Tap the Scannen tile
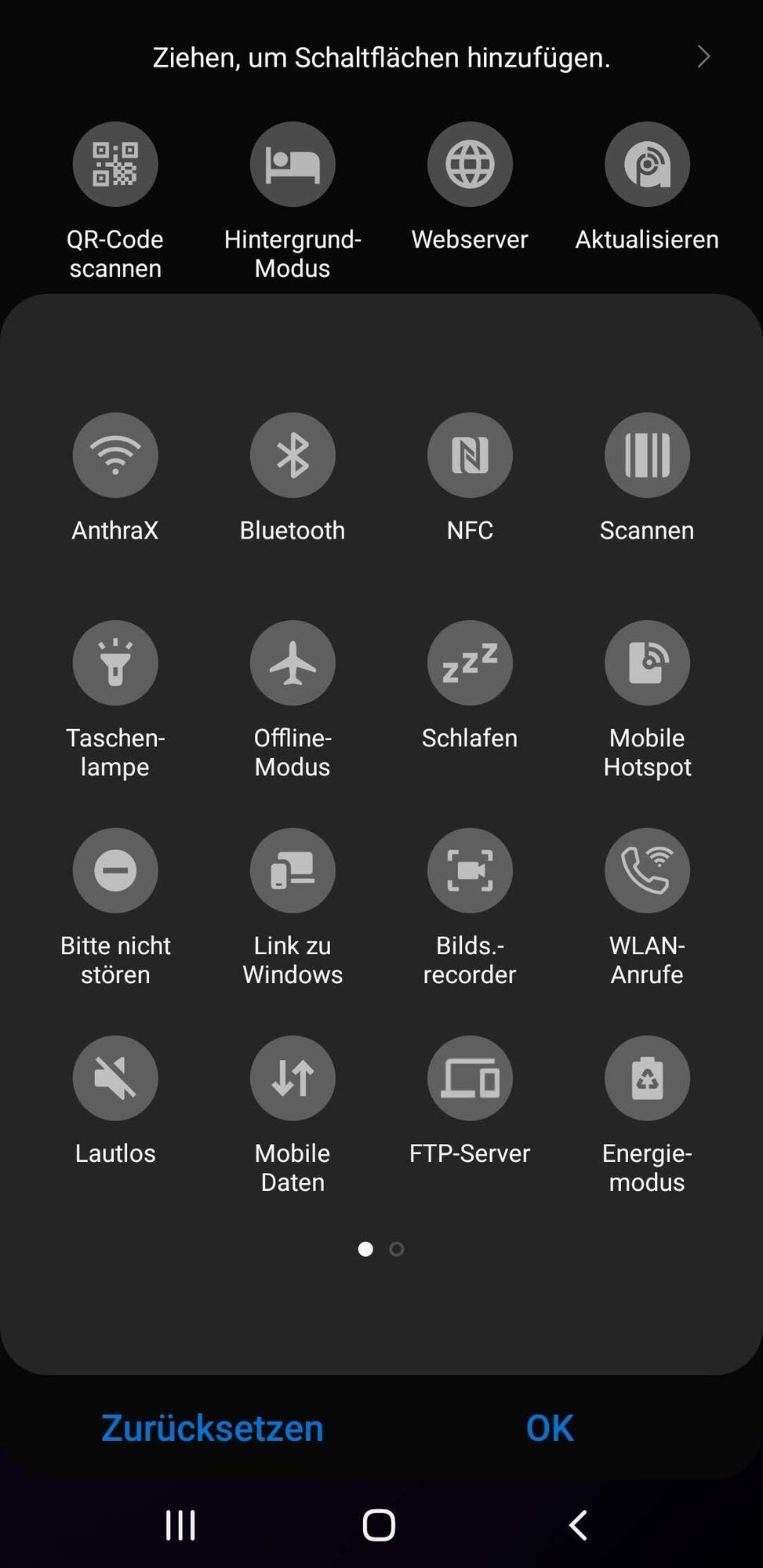Screen dimensions: 763x1568 click(x=647, y=456)
